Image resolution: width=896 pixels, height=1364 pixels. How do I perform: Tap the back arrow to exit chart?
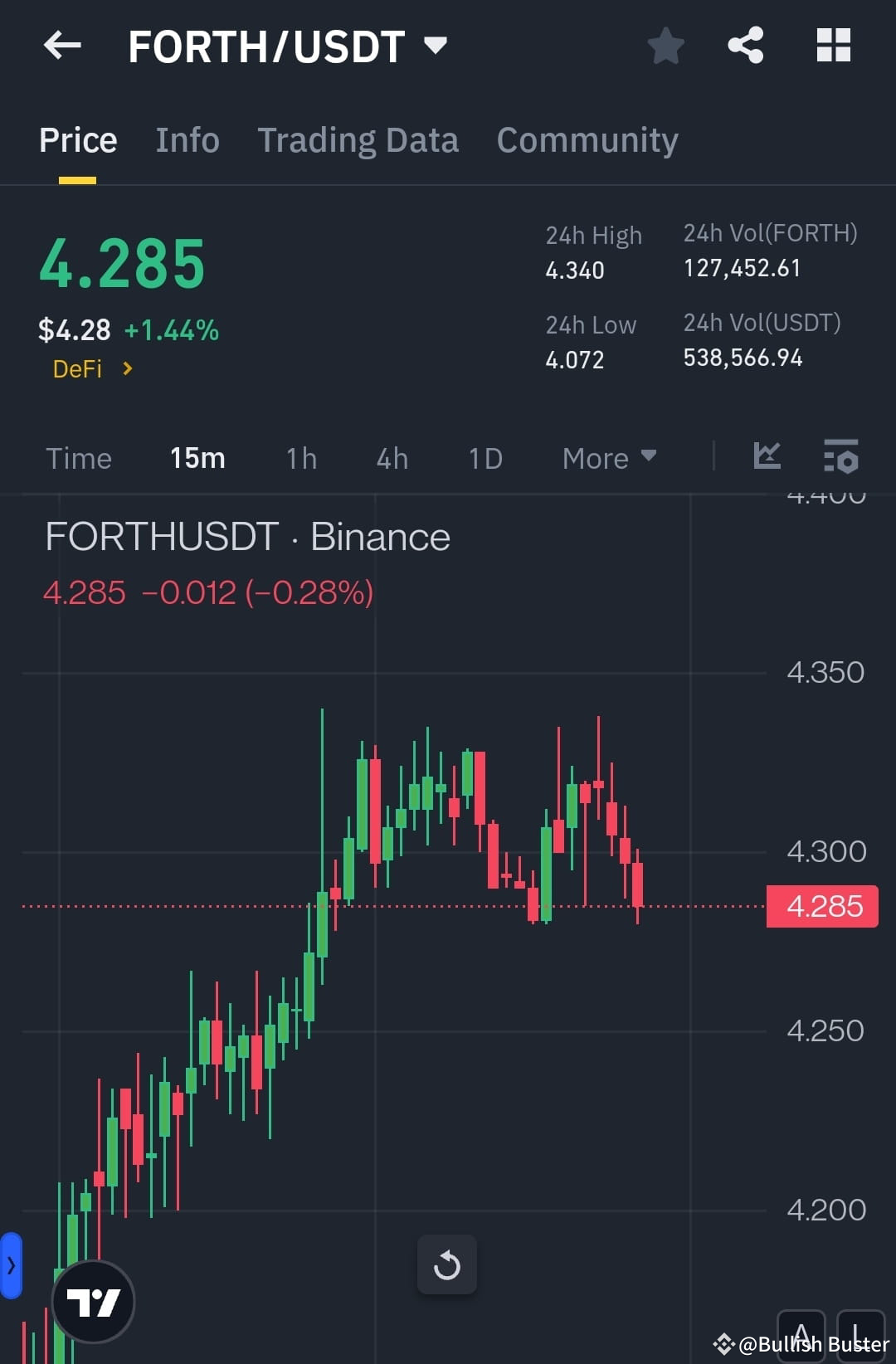[62, 46]
